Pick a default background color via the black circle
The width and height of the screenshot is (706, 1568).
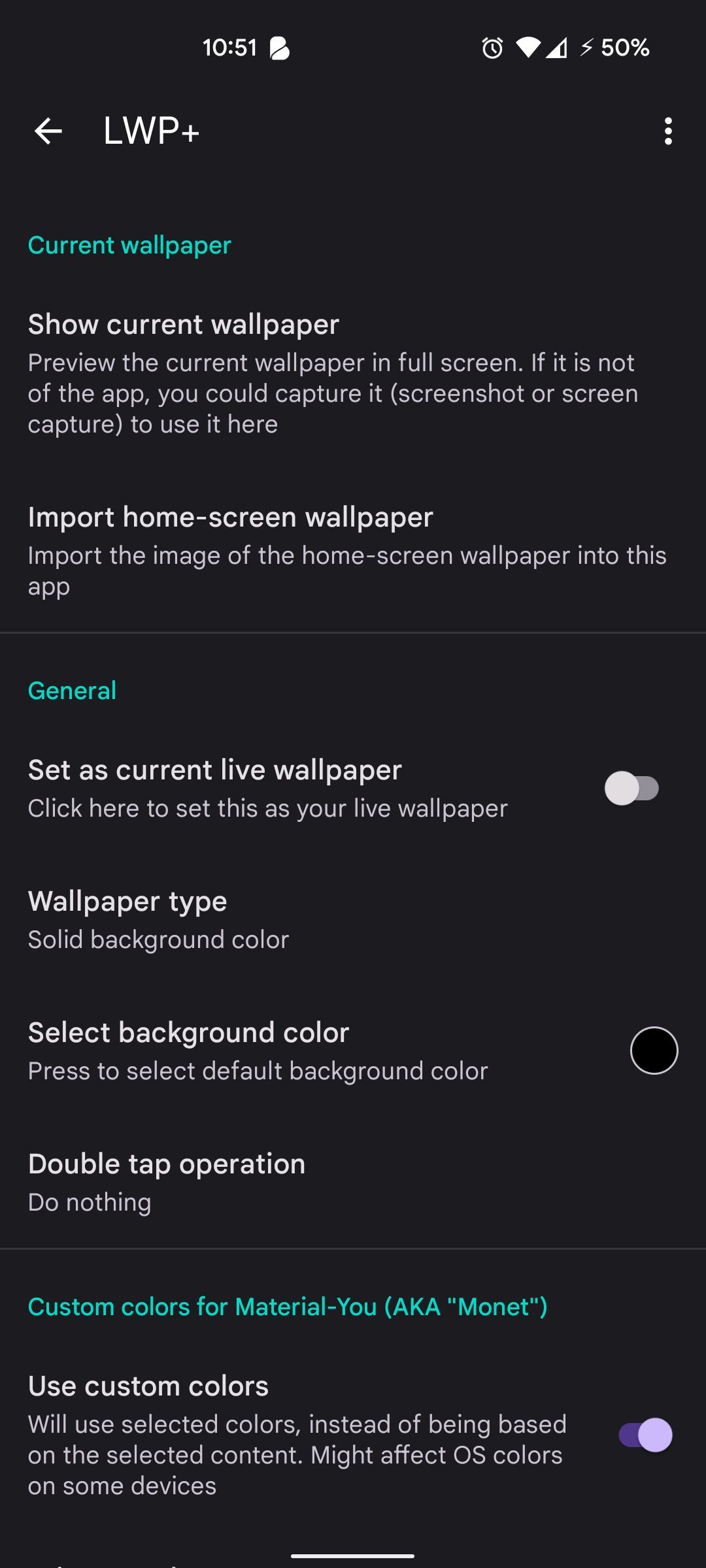pyautogui.click(x=655, y=1051)
